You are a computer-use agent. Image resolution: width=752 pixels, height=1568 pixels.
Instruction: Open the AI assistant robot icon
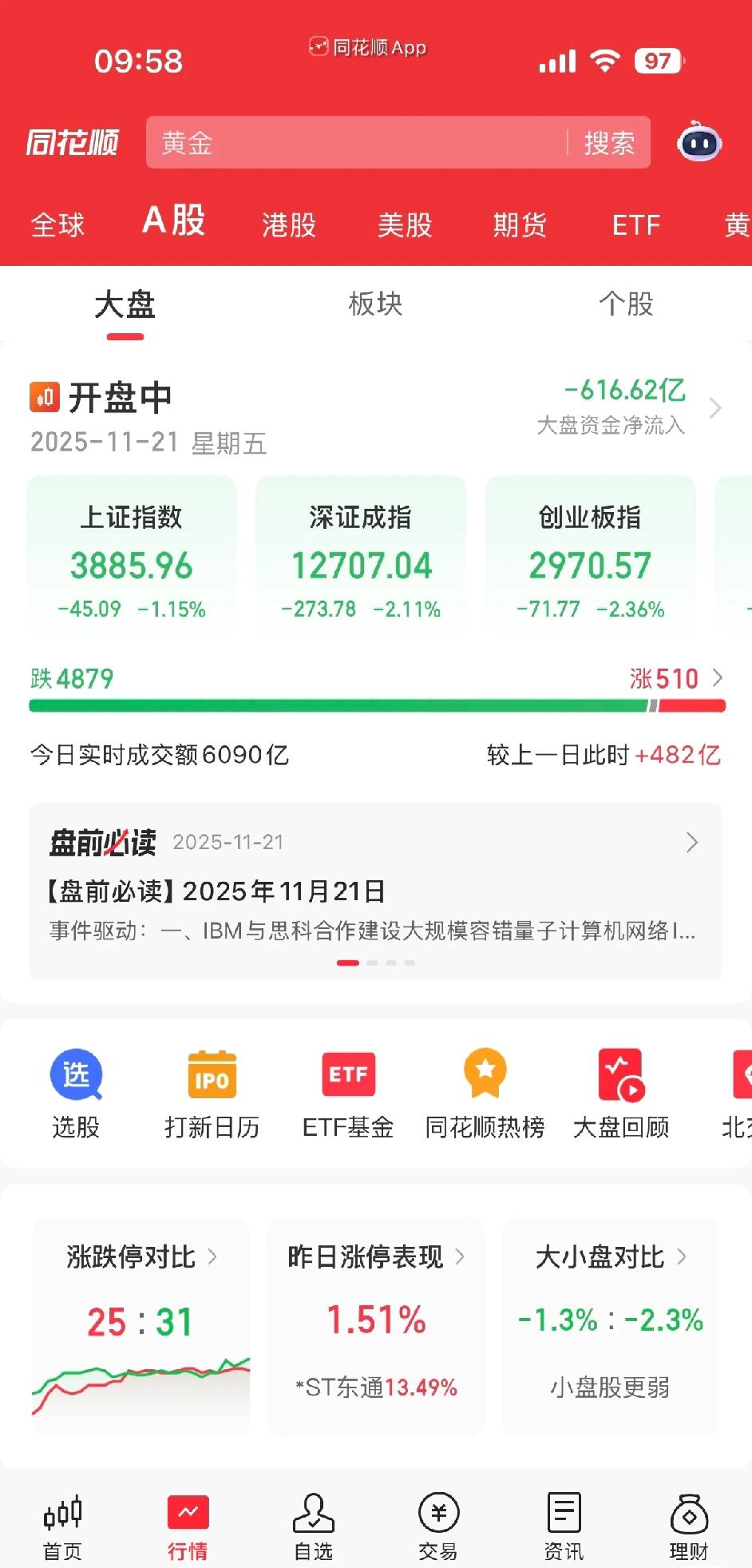pyautogui.click(x=699, y=143)
